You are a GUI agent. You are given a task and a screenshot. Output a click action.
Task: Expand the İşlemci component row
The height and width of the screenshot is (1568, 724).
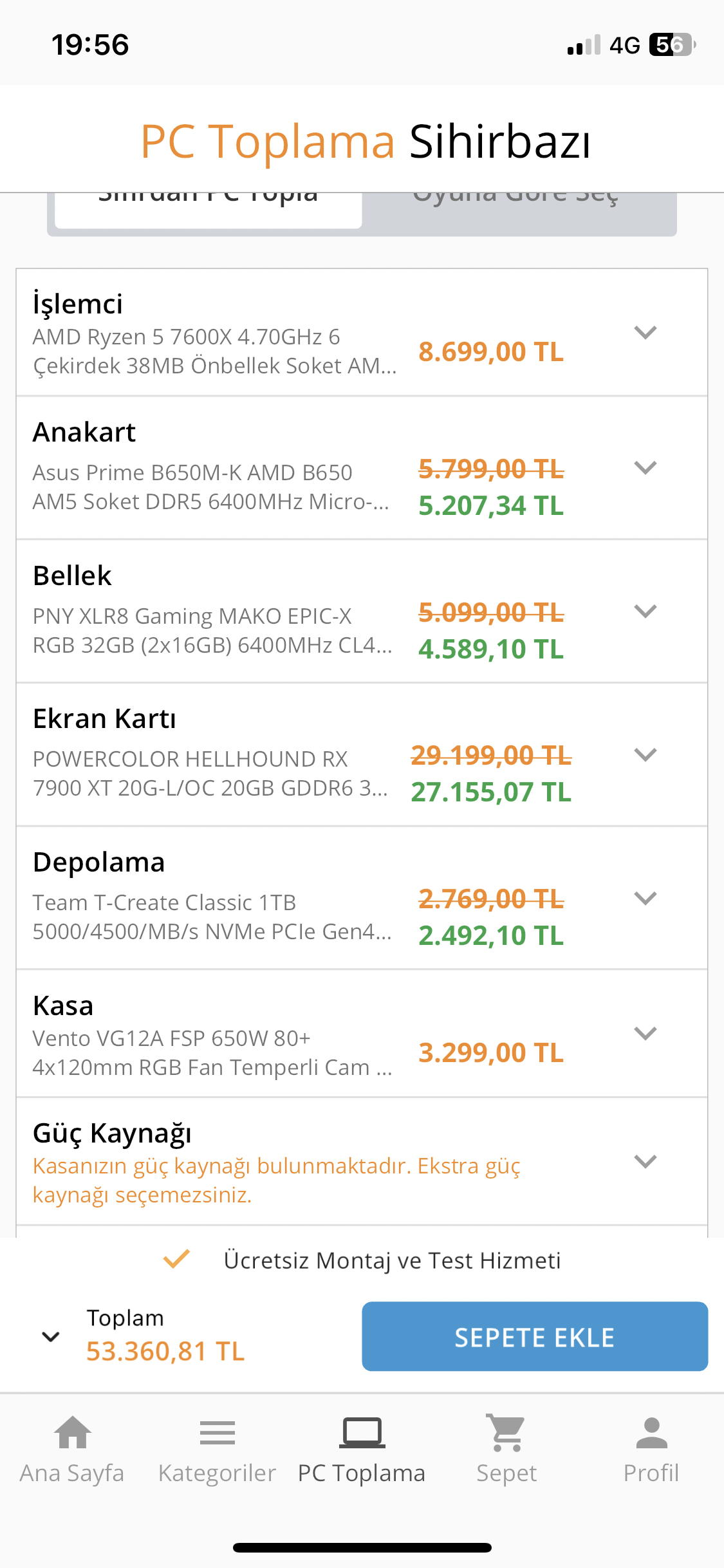(x=645, y=333)
